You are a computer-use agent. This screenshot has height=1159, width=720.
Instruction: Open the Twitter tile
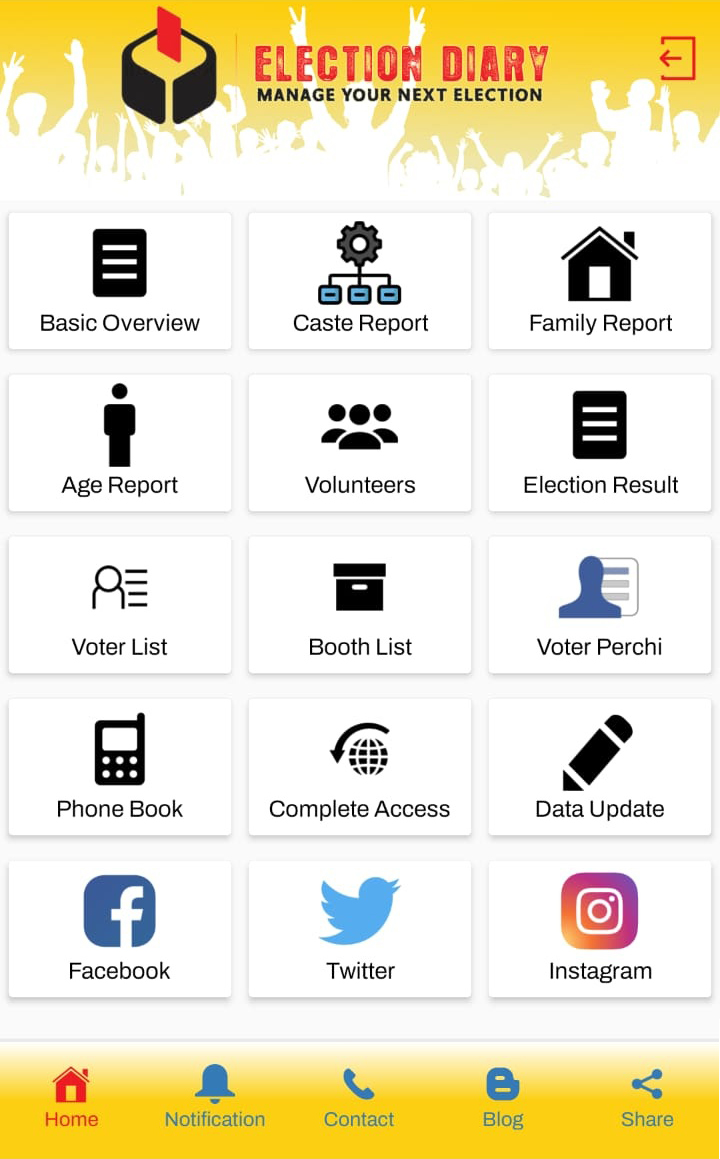pos(360,929)
